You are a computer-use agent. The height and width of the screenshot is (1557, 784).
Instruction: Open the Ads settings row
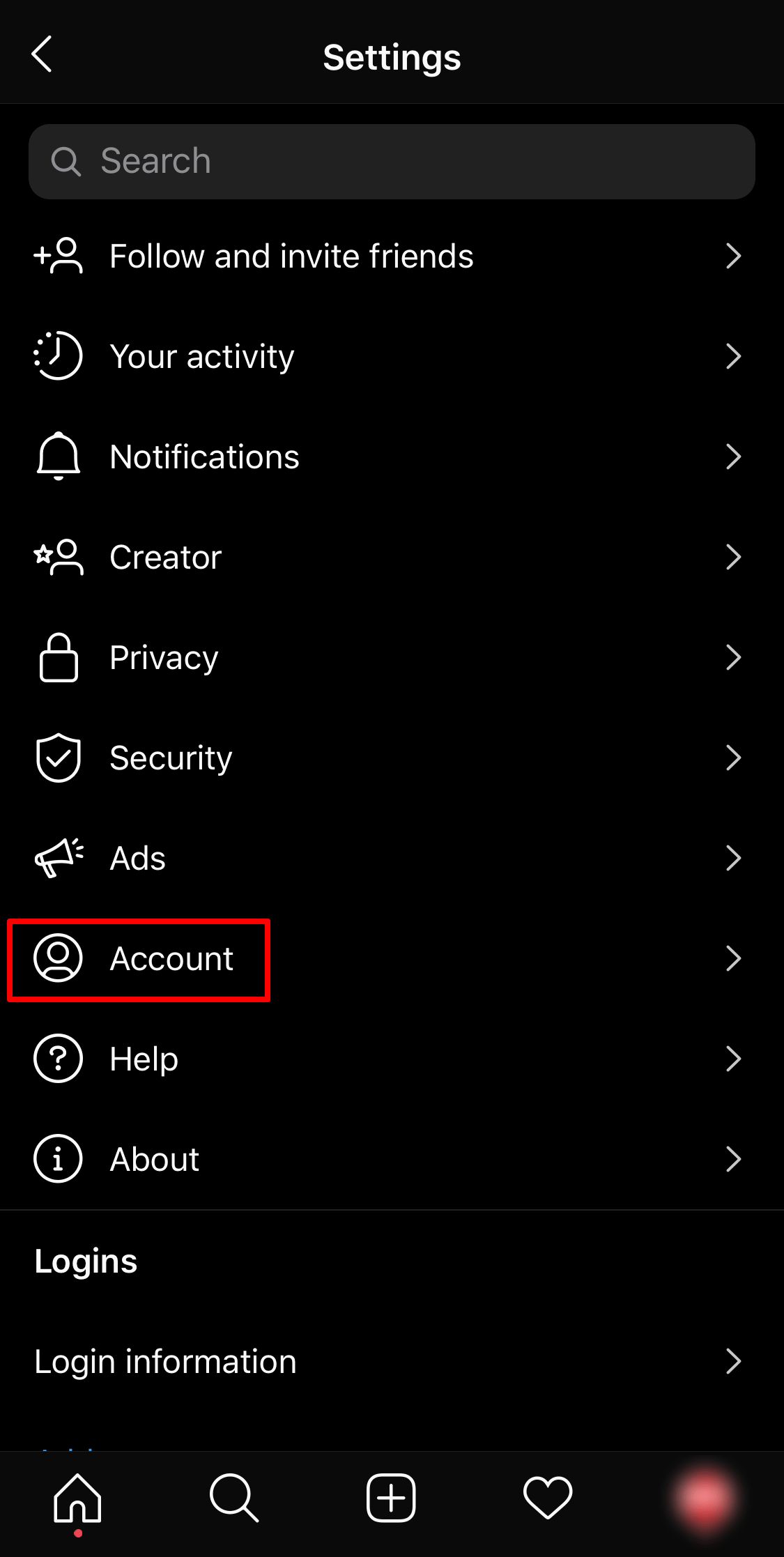[x=137, y=859]
